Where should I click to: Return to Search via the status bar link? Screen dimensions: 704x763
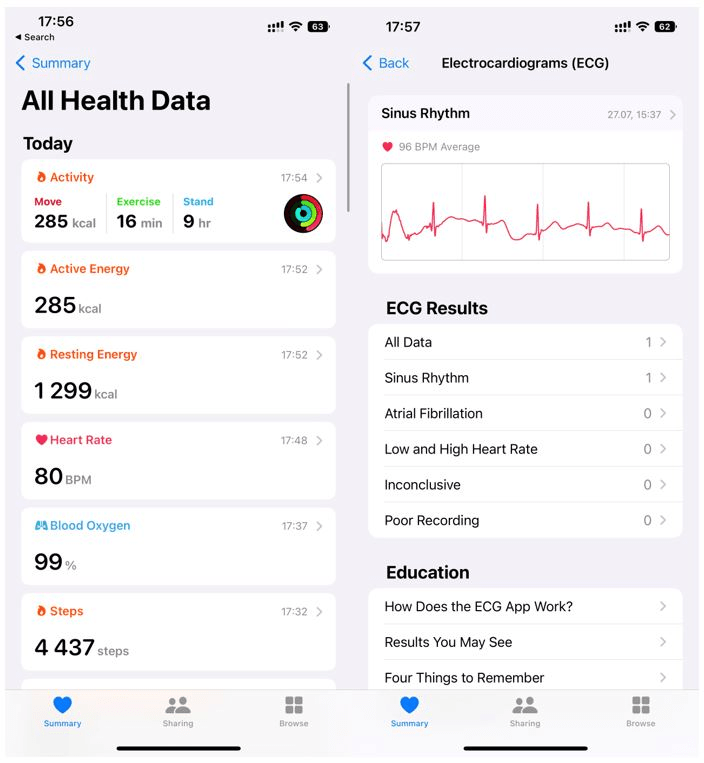(35, 37)
